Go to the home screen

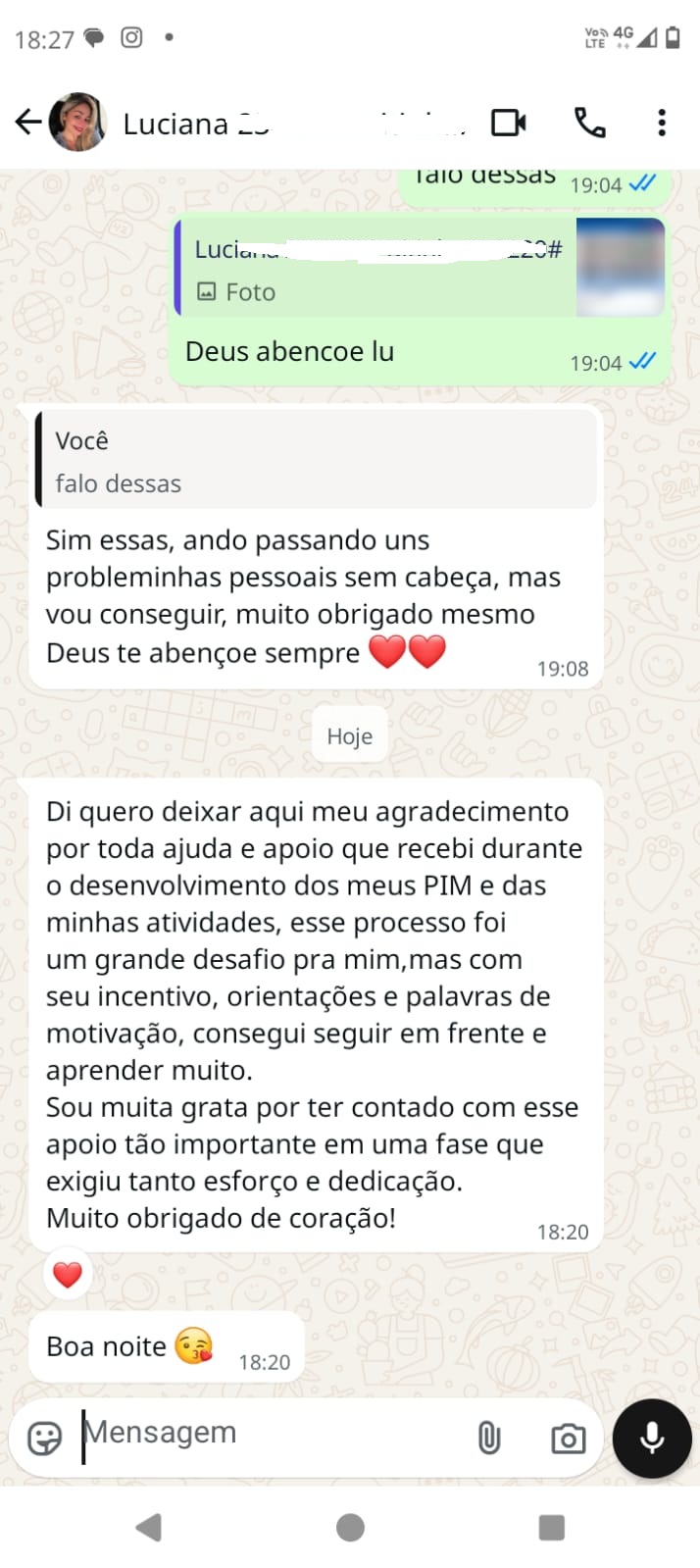coord(350,1527)
